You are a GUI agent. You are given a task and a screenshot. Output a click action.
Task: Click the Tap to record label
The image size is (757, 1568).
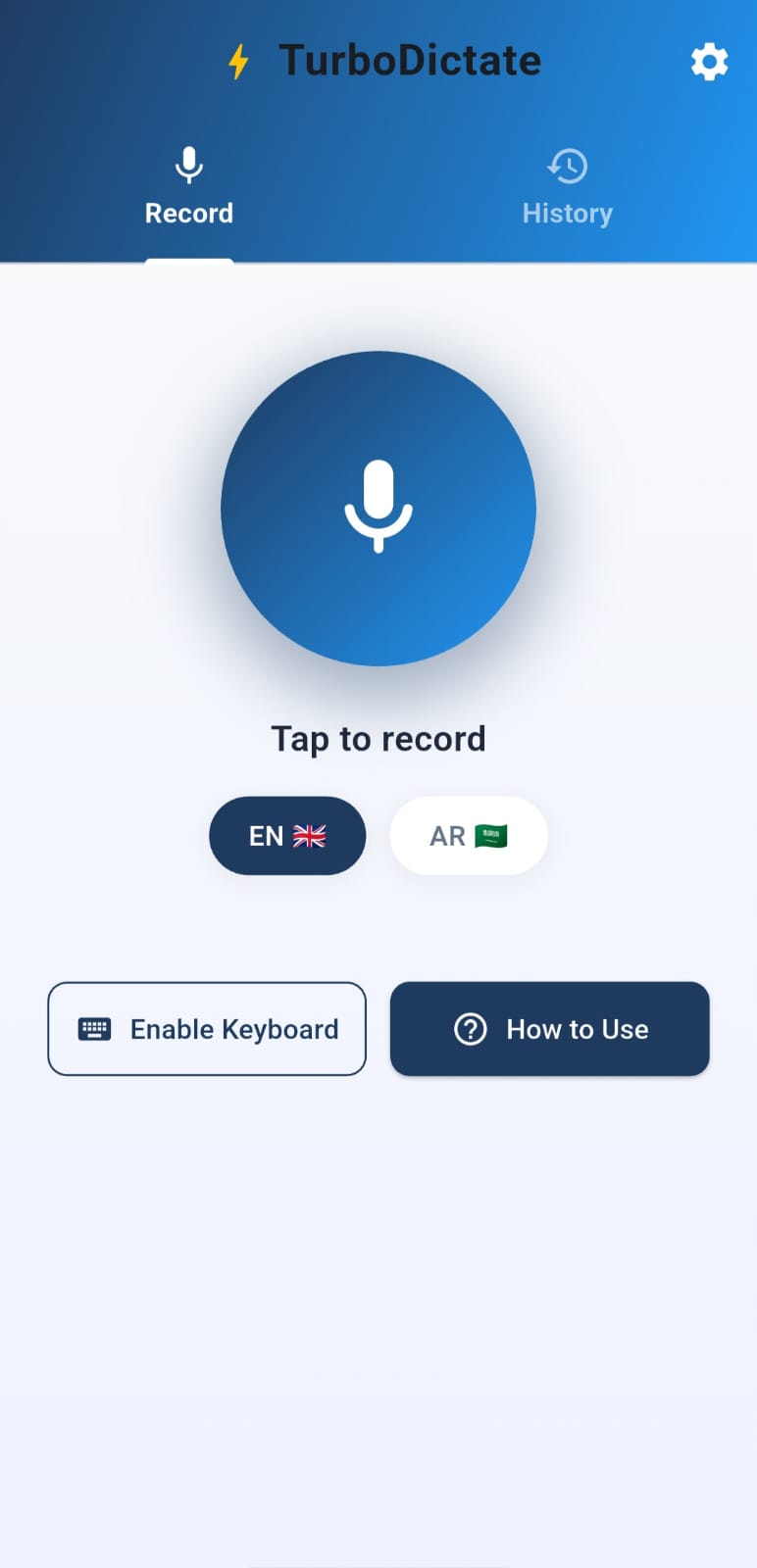tap(378, 738)
